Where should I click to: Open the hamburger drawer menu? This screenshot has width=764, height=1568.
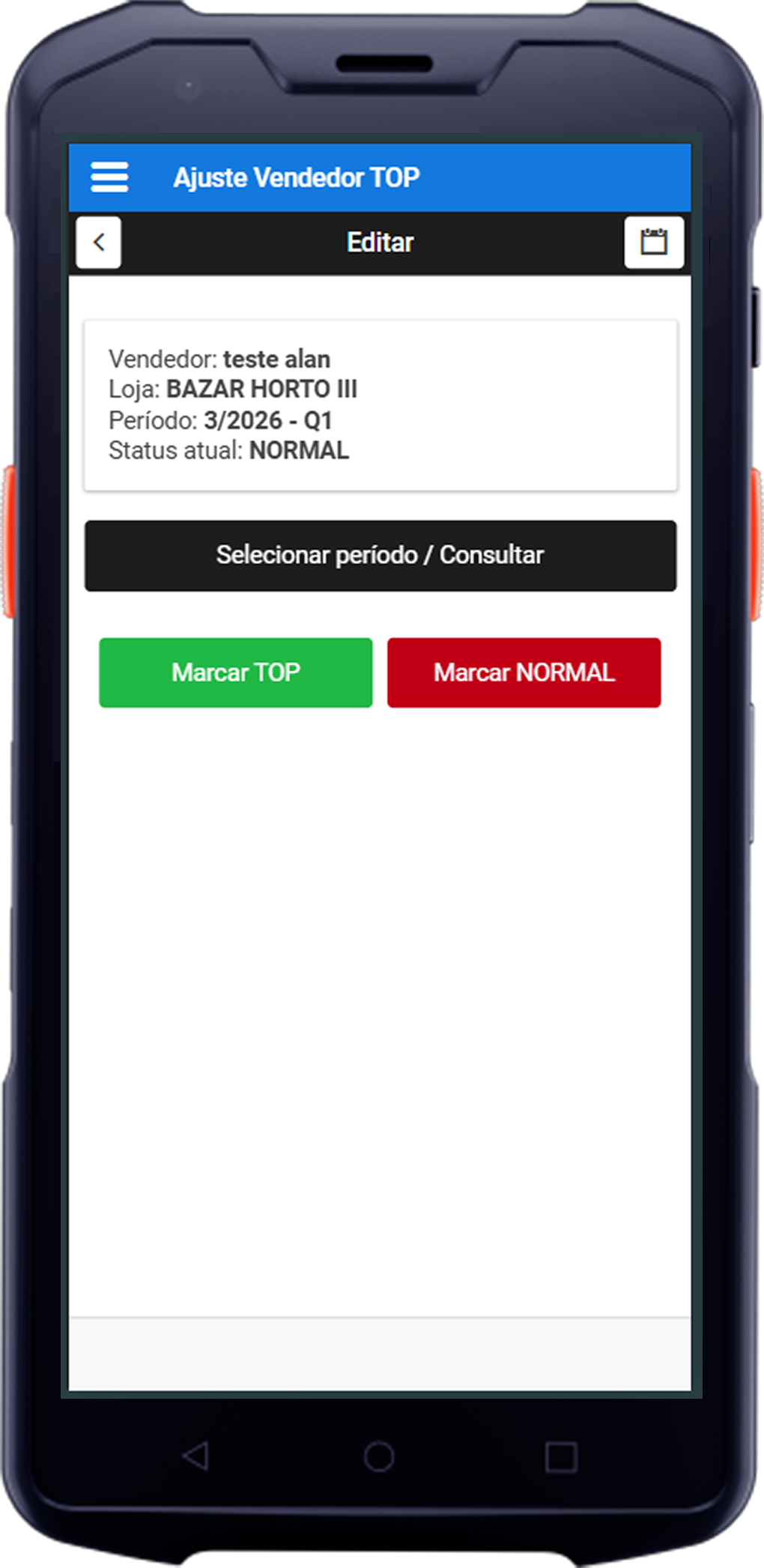[x=109, y=177]
